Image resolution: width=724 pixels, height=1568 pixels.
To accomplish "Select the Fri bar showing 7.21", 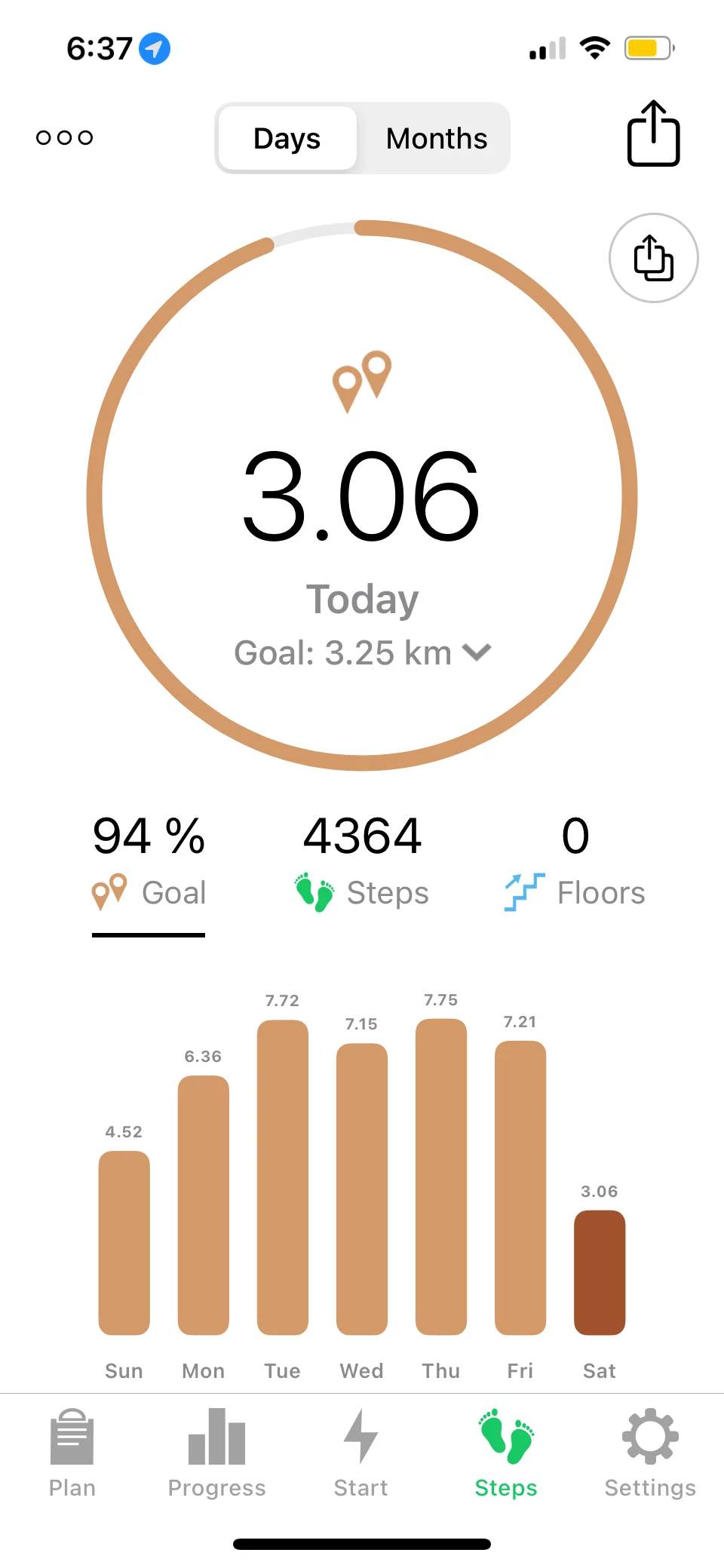I will point(520,1187).
